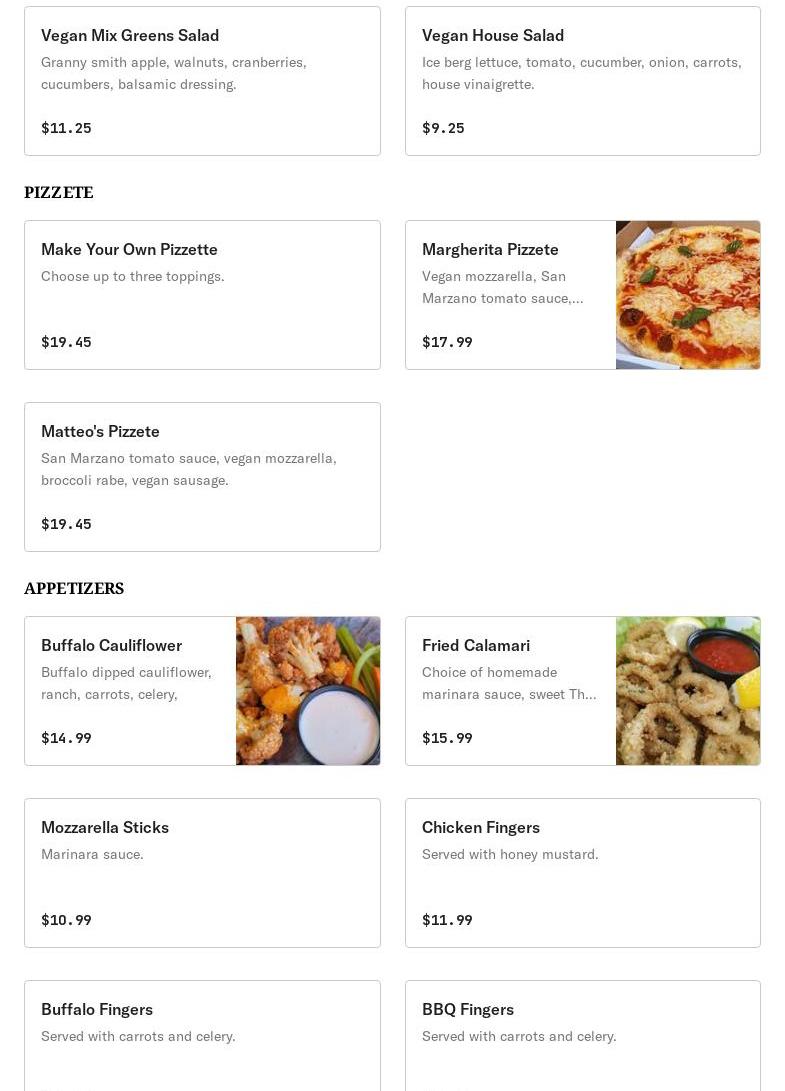Open the Vegan Mix Greens Salad item
The height and width of the screenshot is (1091, 785).
tap(202, 81)
